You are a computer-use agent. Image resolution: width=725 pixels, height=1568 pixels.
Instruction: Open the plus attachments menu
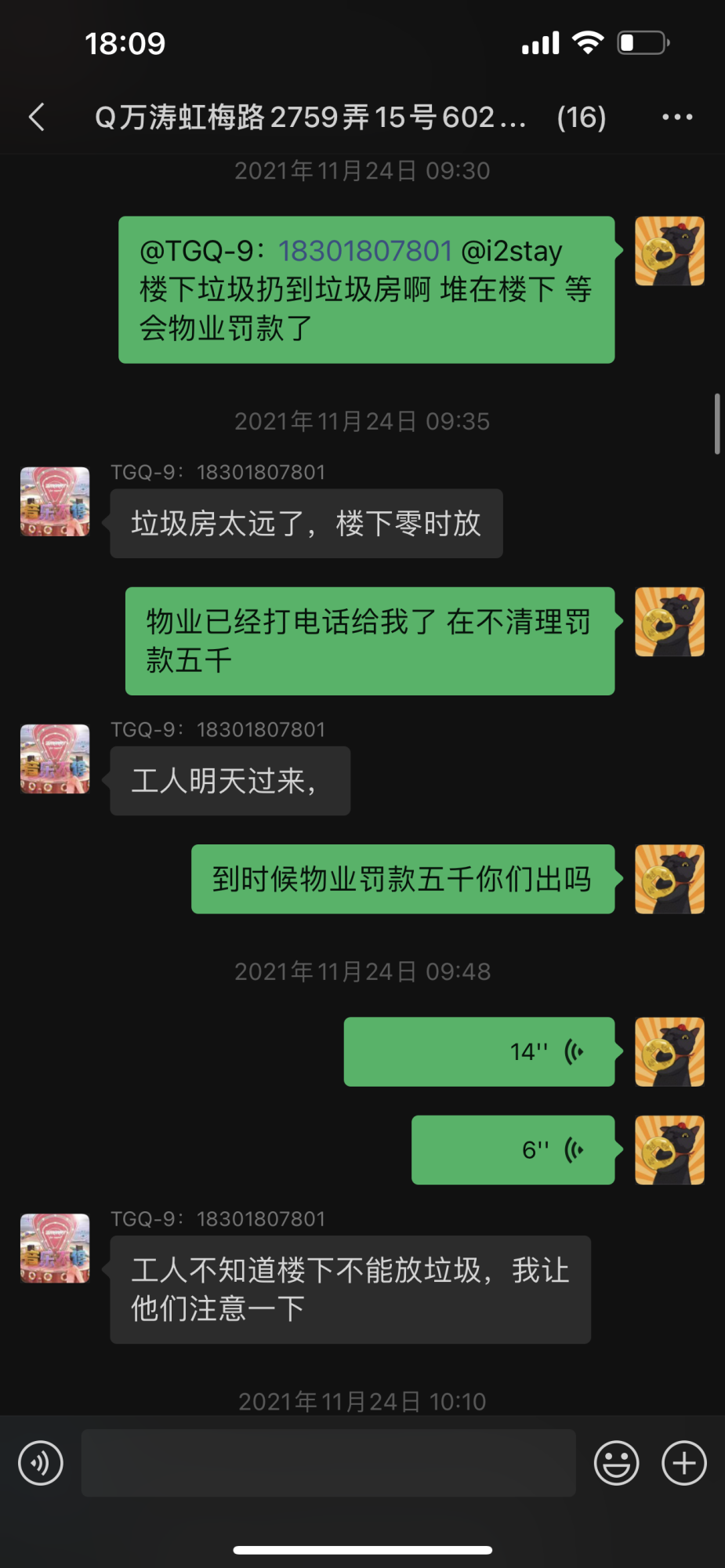[x=684, y=1463]
